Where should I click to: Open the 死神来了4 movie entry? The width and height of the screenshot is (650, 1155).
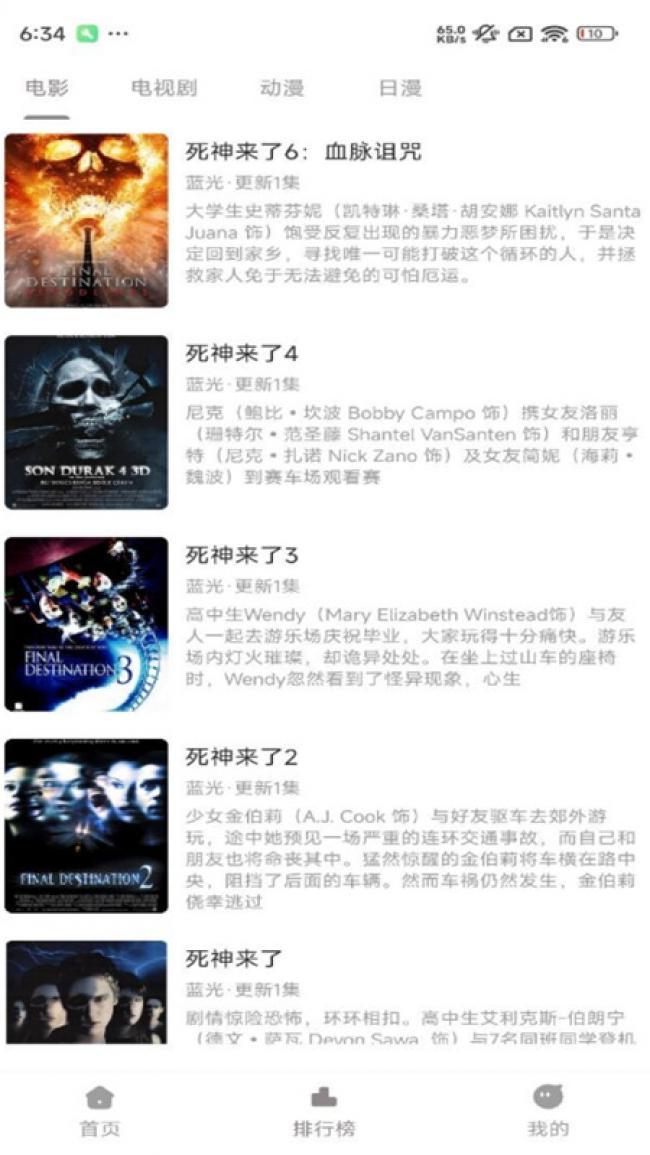[x=324, y=422]
